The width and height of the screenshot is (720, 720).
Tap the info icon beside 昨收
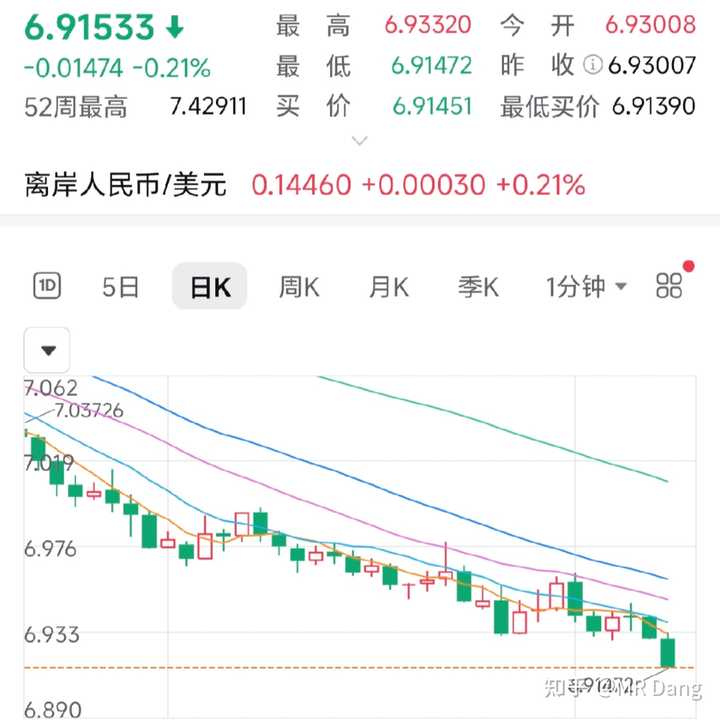point(593,67)
